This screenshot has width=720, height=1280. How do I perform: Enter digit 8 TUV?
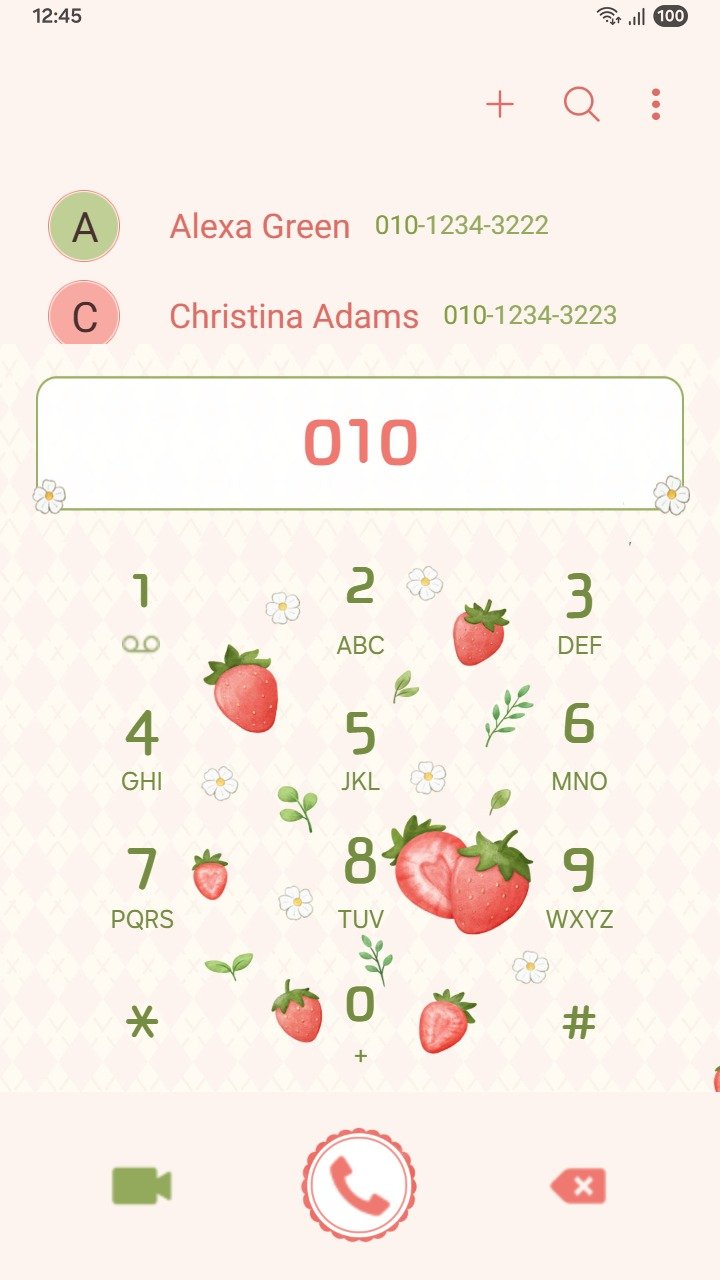point(360,882)
